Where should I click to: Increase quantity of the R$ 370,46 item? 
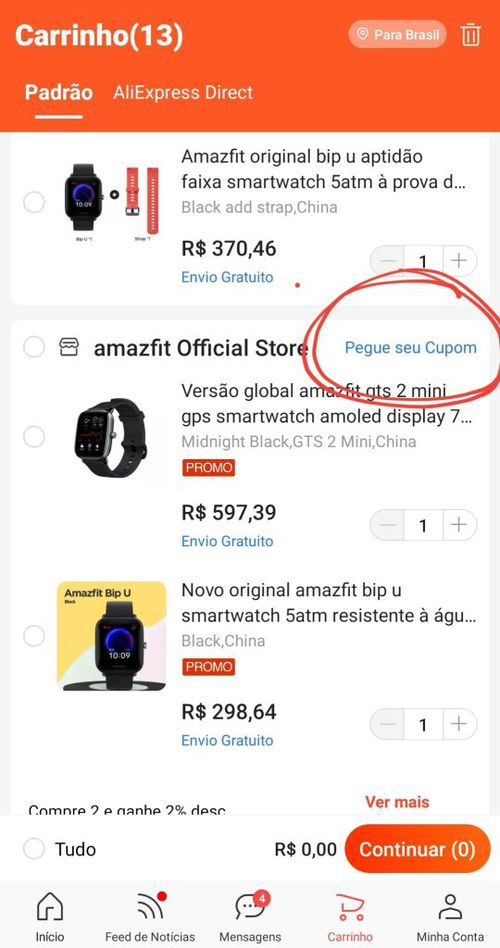click(459, 261)
